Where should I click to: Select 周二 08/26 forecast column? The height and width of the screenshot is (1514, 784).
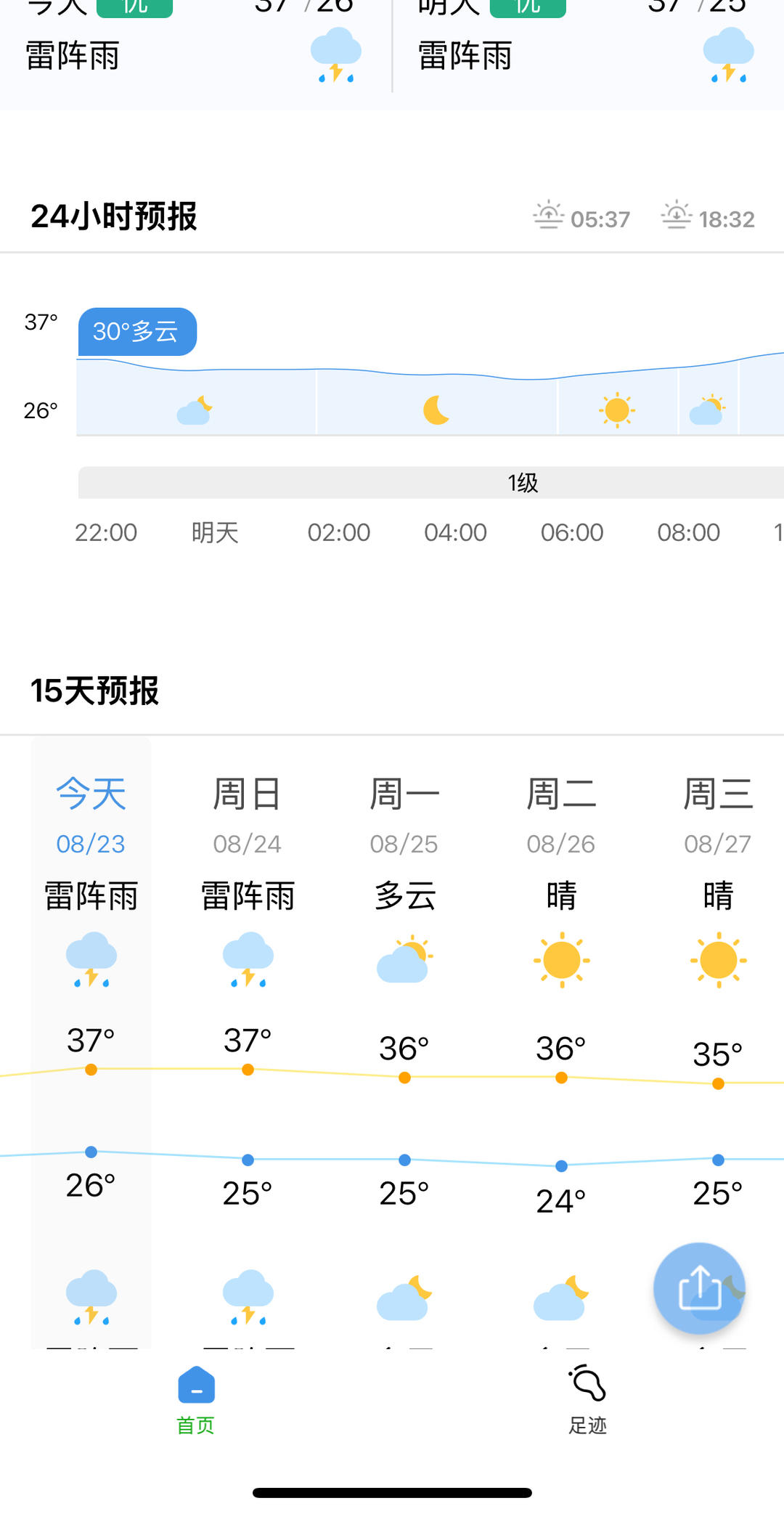561,1043
